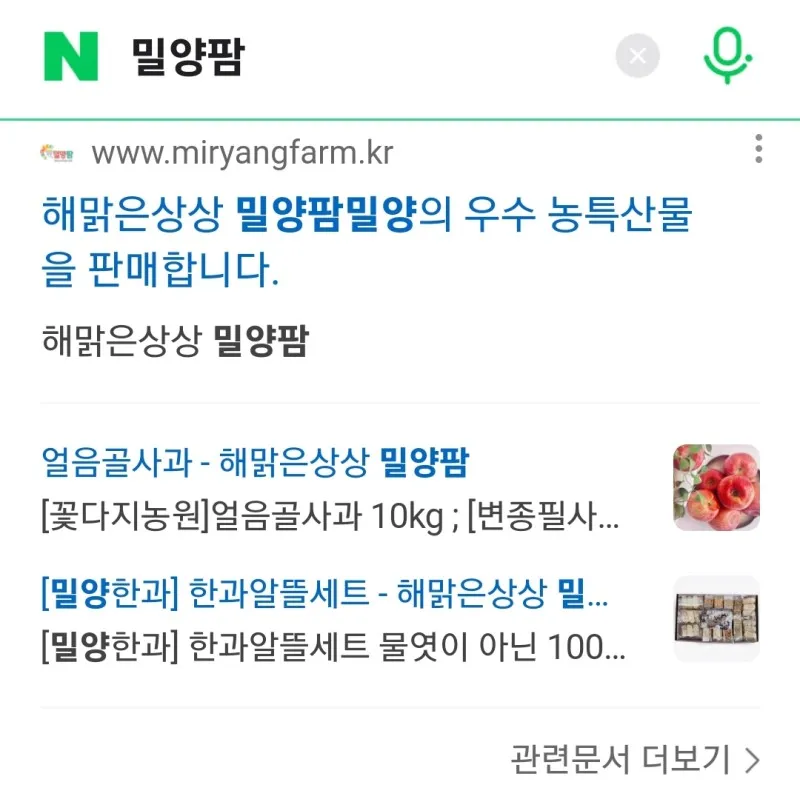
Task: Tap 관련문서 더보기 to see more
Action: click(635, 761)
